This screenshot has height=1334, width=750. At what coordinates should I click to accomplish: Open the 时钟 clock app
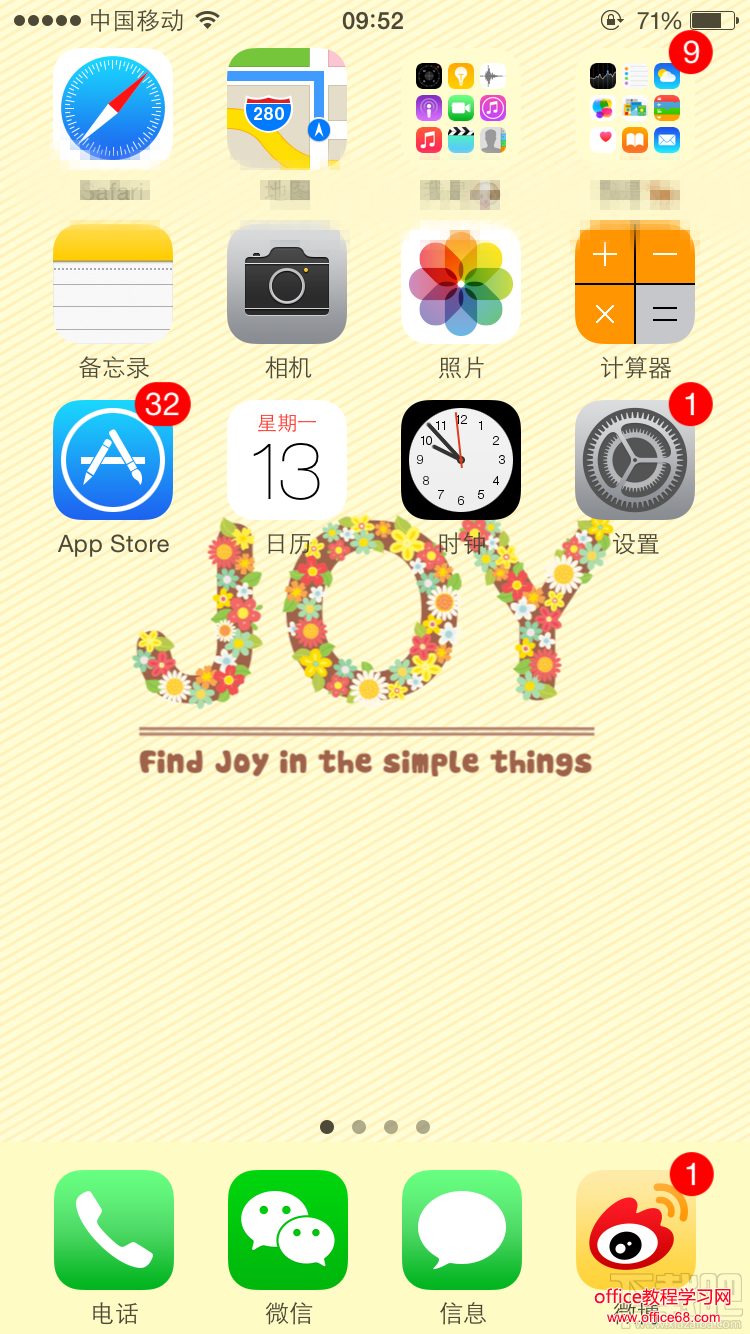461,460
